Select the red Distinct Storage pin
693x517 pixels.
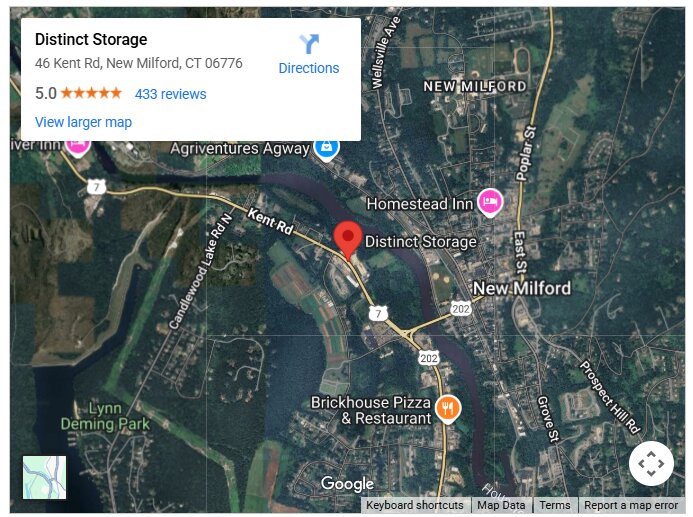[347, 239]
